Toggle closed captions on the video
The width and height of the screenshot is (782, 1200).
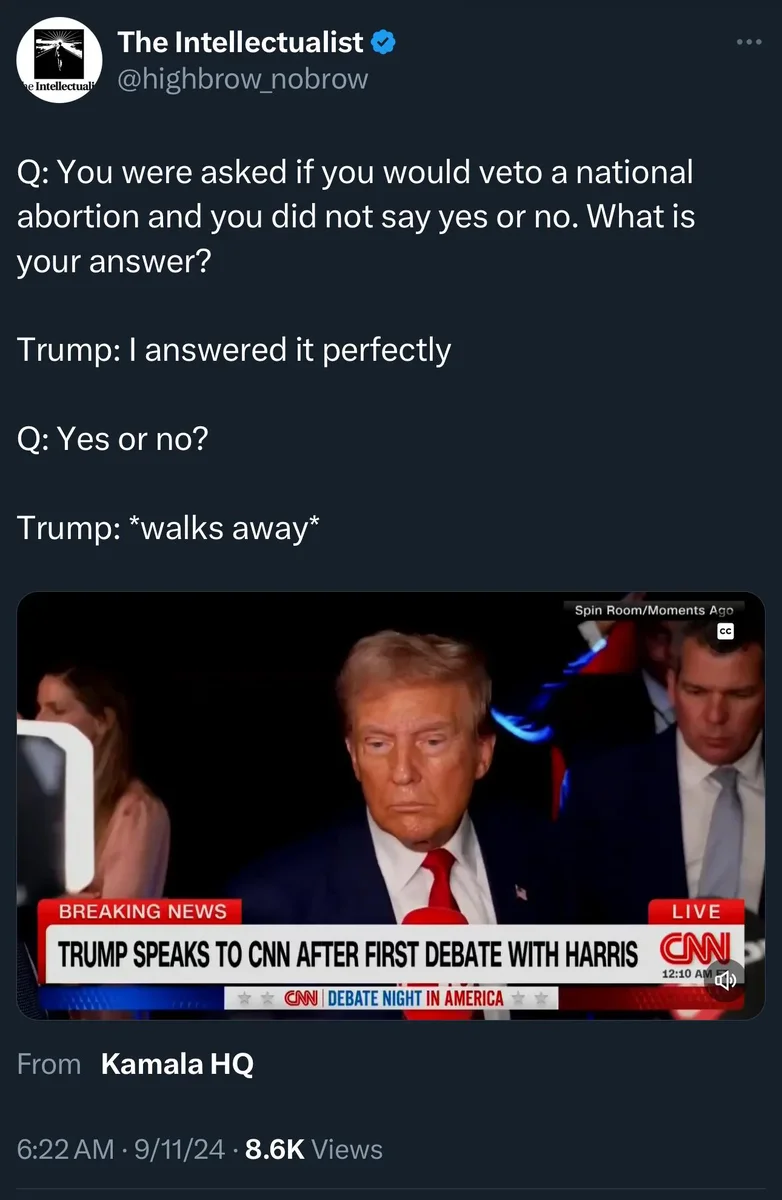tap(726, 632)
